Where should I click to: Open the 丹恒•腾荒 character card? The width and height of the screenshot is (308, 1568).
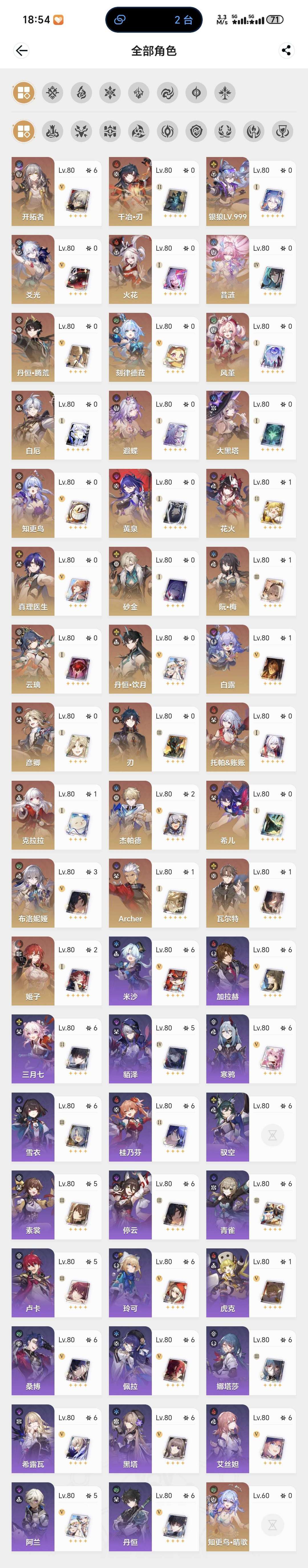click(x=56, y=348)
